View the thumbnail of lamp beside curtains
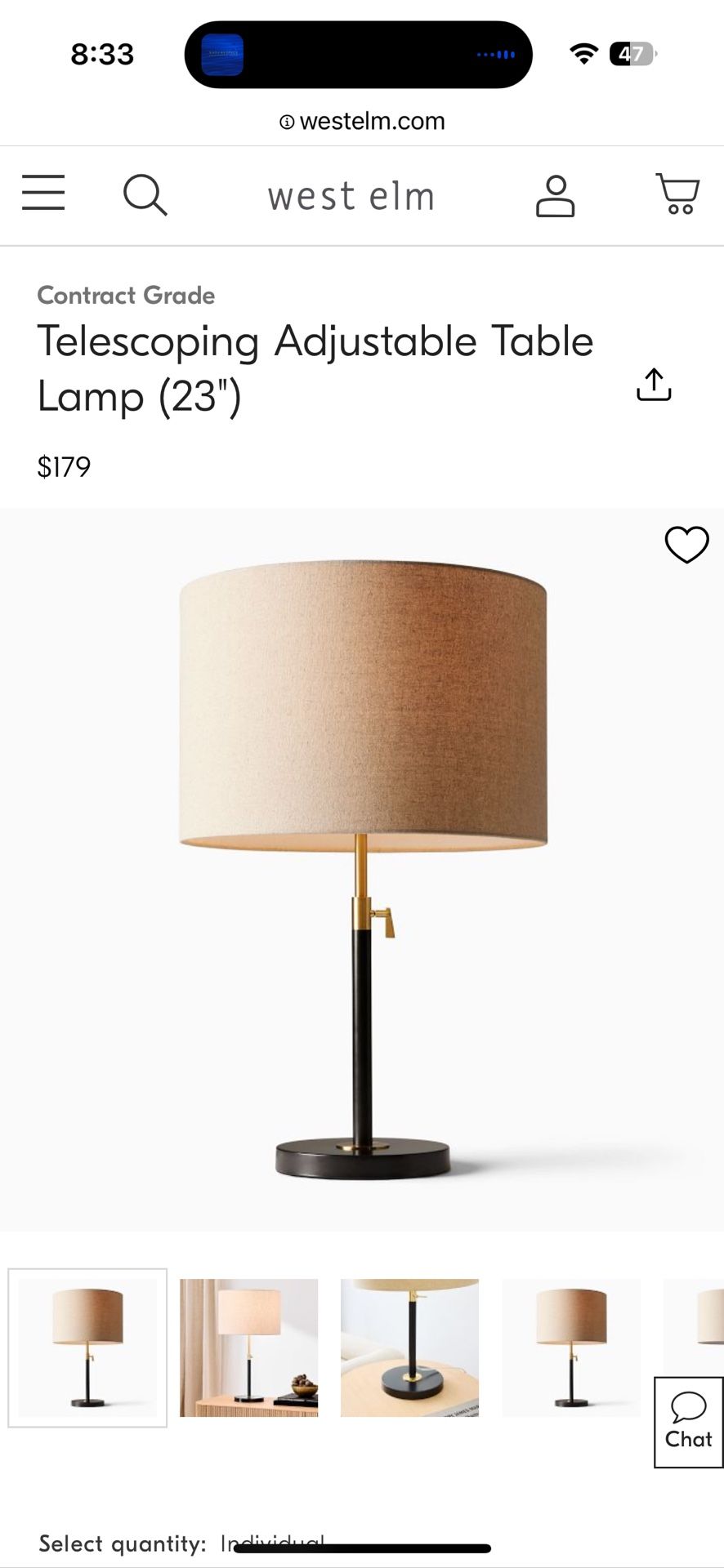 248,1347
